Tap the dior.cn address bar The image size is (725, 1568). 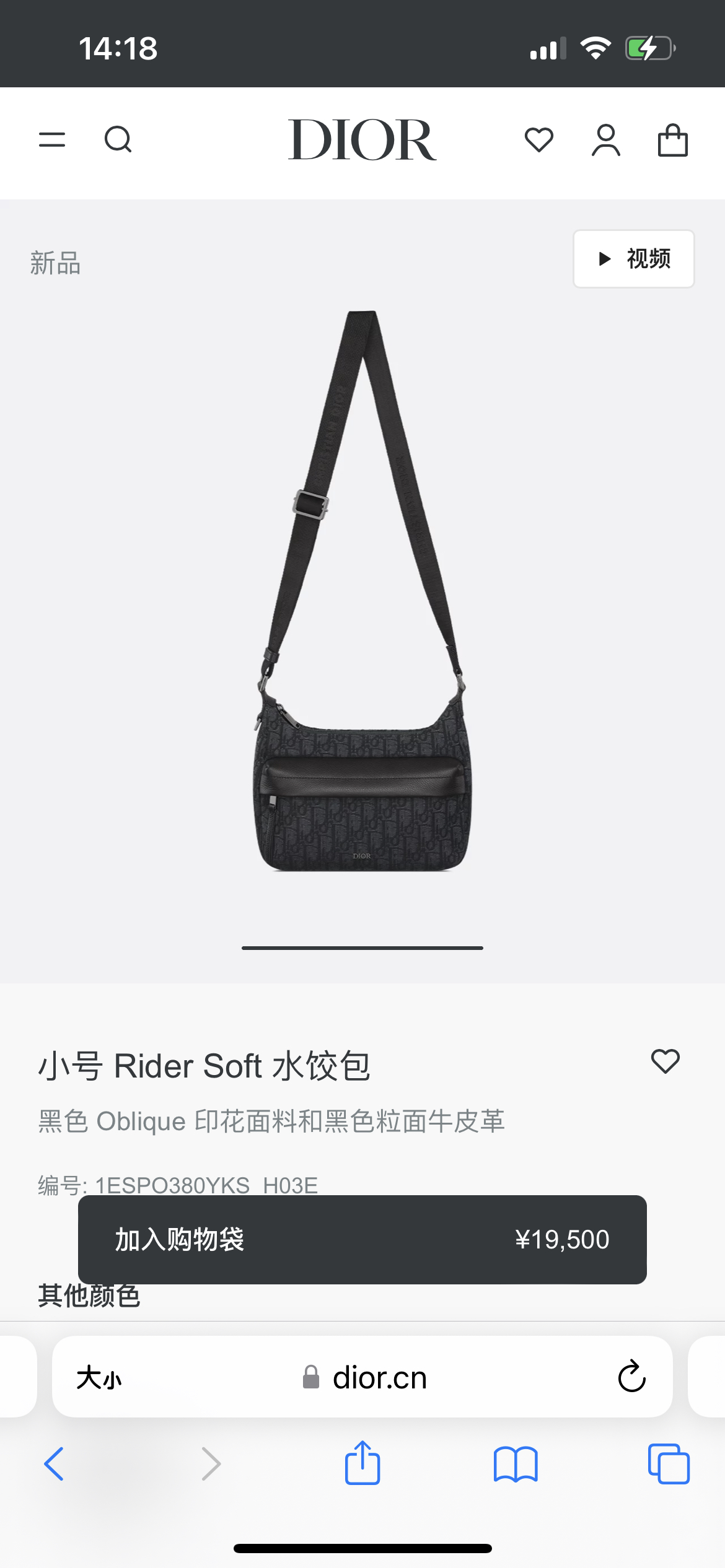[379, 1378]
